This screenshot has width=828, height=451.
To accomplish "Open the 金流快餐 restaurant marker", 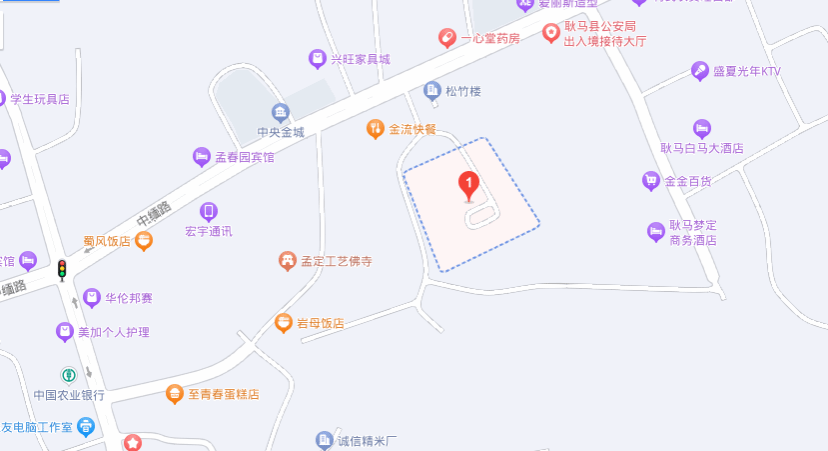I will point(375,128).
